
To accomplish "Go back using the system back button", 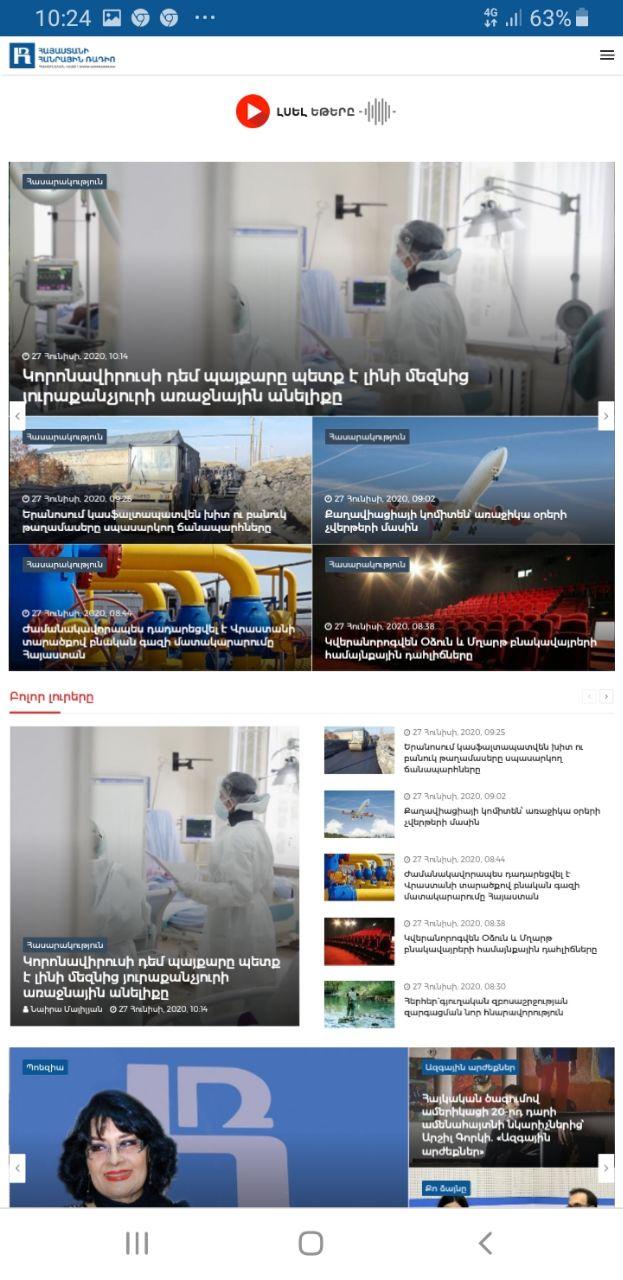I will pos(485,1243).
